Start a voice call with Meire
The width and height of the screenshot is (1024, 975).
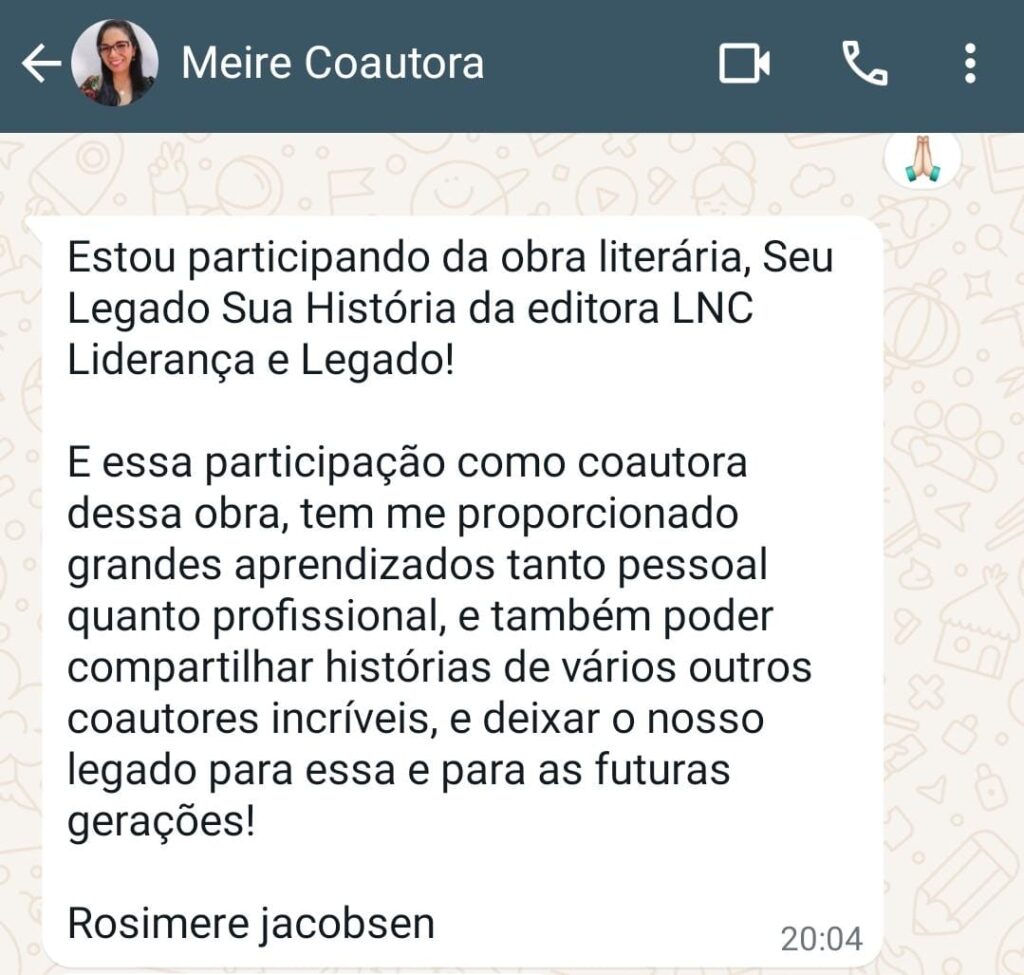pyautogui.click(x=864, y=65)
